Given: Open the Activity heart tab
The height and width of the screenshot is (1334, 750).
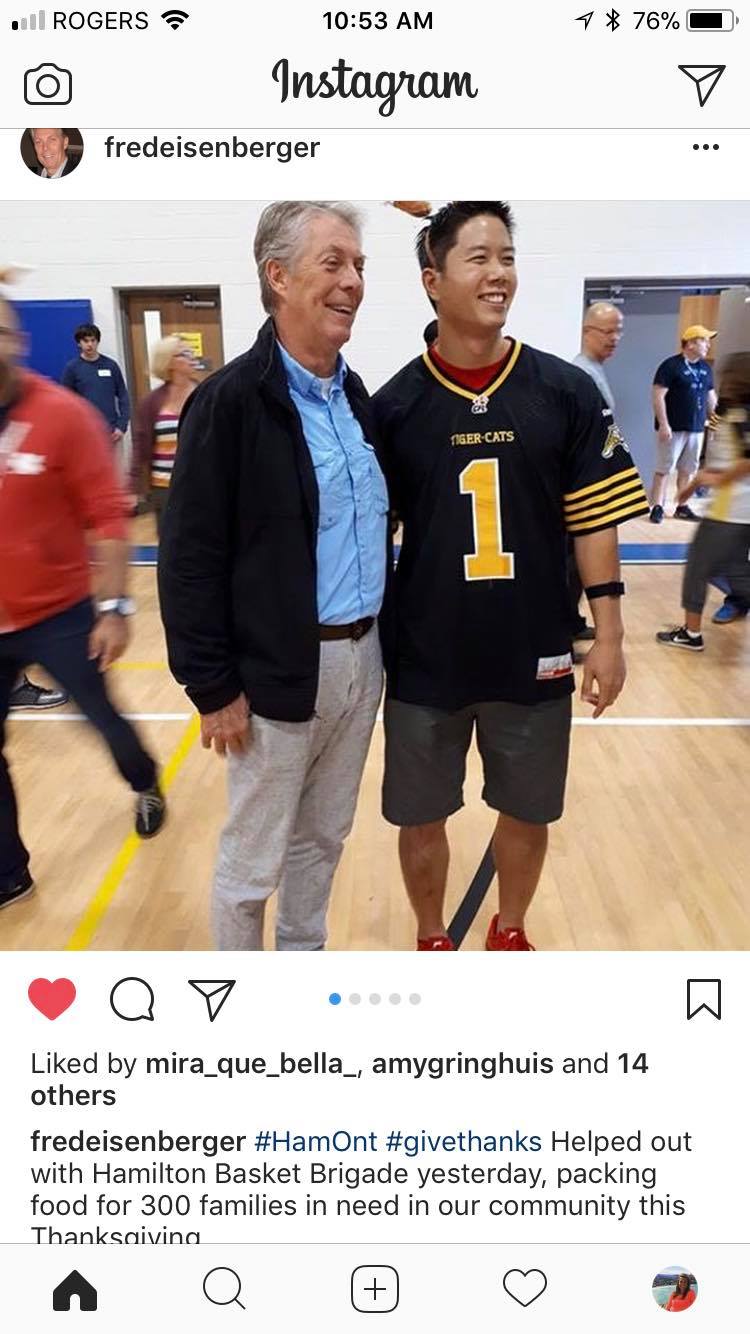Looking at the screenshot, I should (525, 1288).
